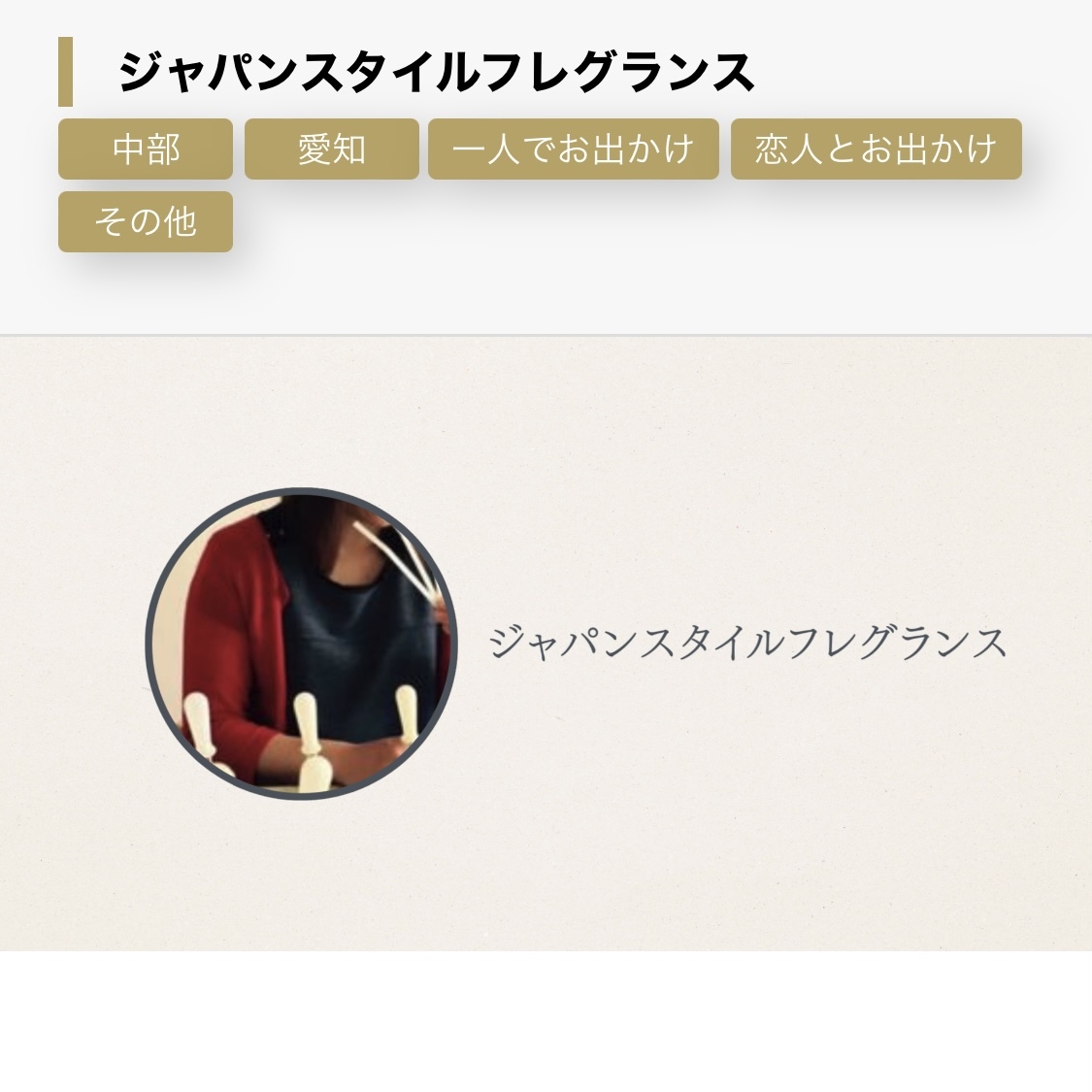Tap the 愛知 prefecture tag

(x=331, y=149)
